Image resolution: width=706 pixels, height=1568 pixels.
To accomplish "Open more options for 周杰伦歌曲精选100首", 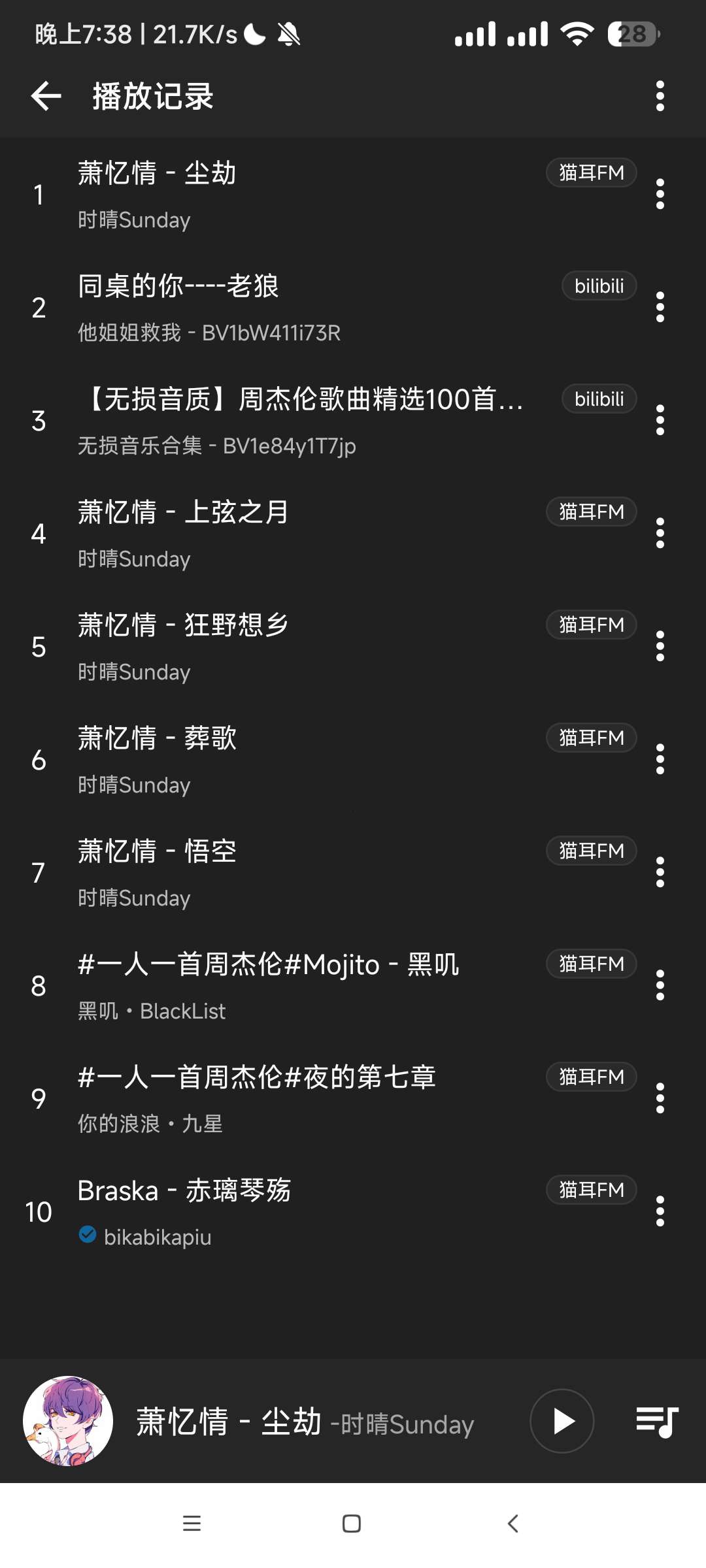I will coord(660,421).
